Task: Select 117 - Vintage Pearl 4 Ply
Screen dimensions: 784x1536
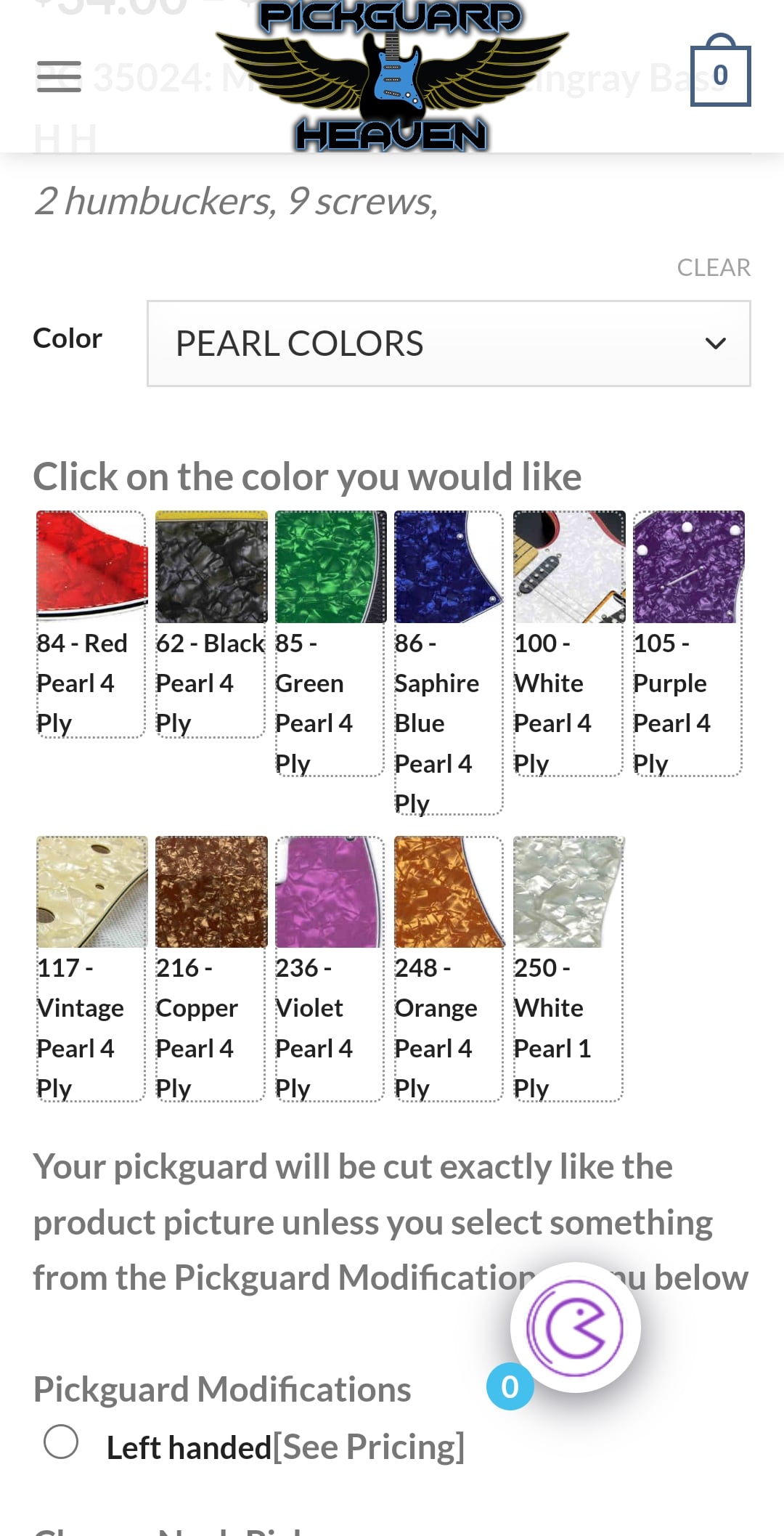Action: coord(91,969)
